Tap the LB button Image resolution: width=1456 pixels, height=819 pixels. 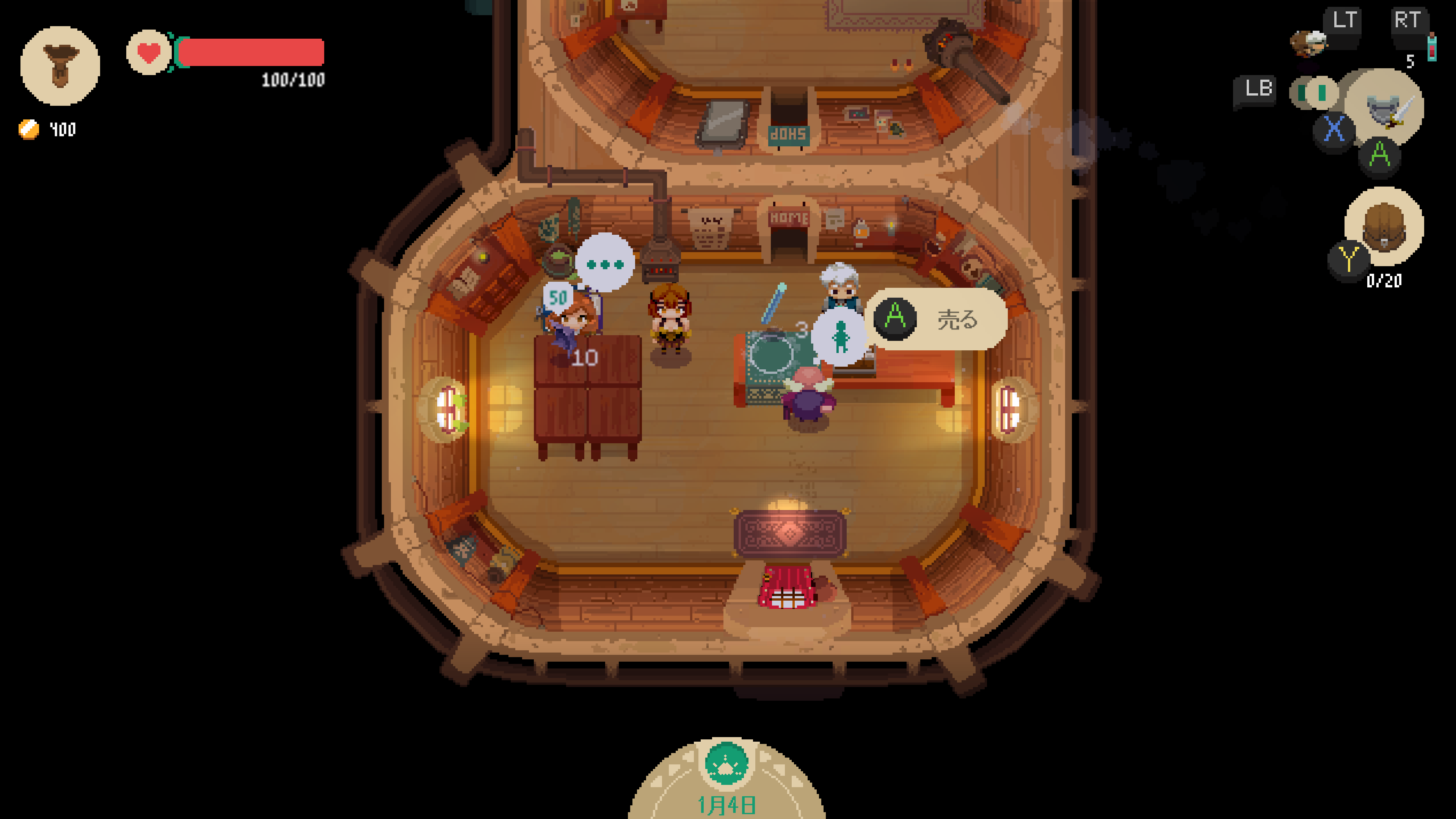click(1258, 89)
